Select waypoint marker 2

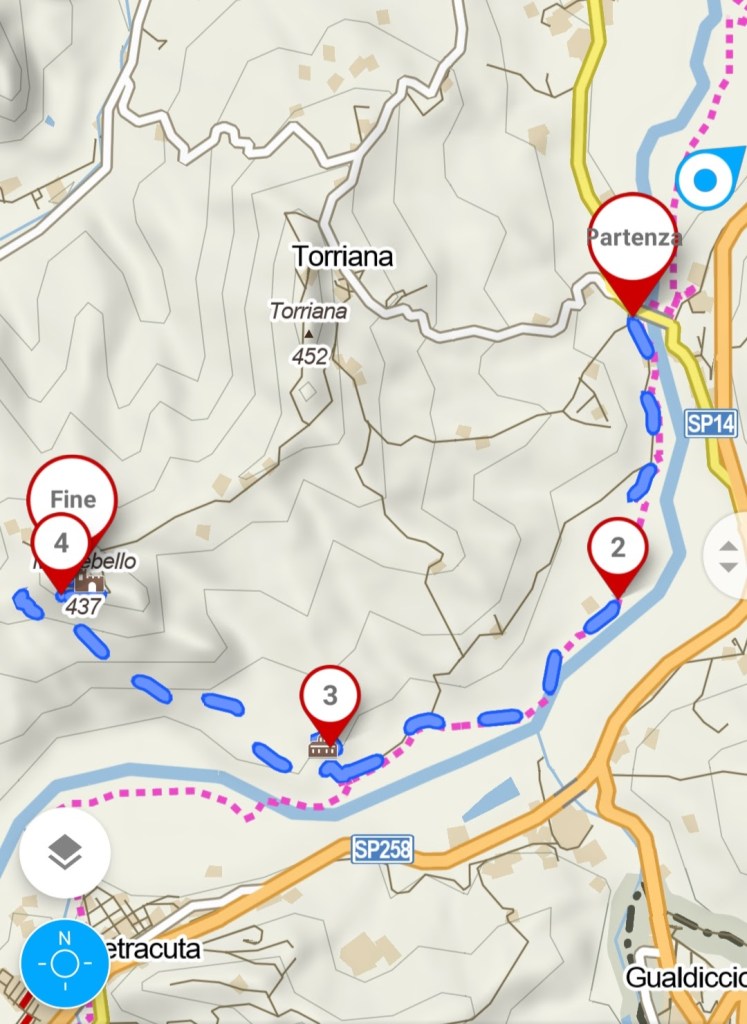(x=617, y=548)
